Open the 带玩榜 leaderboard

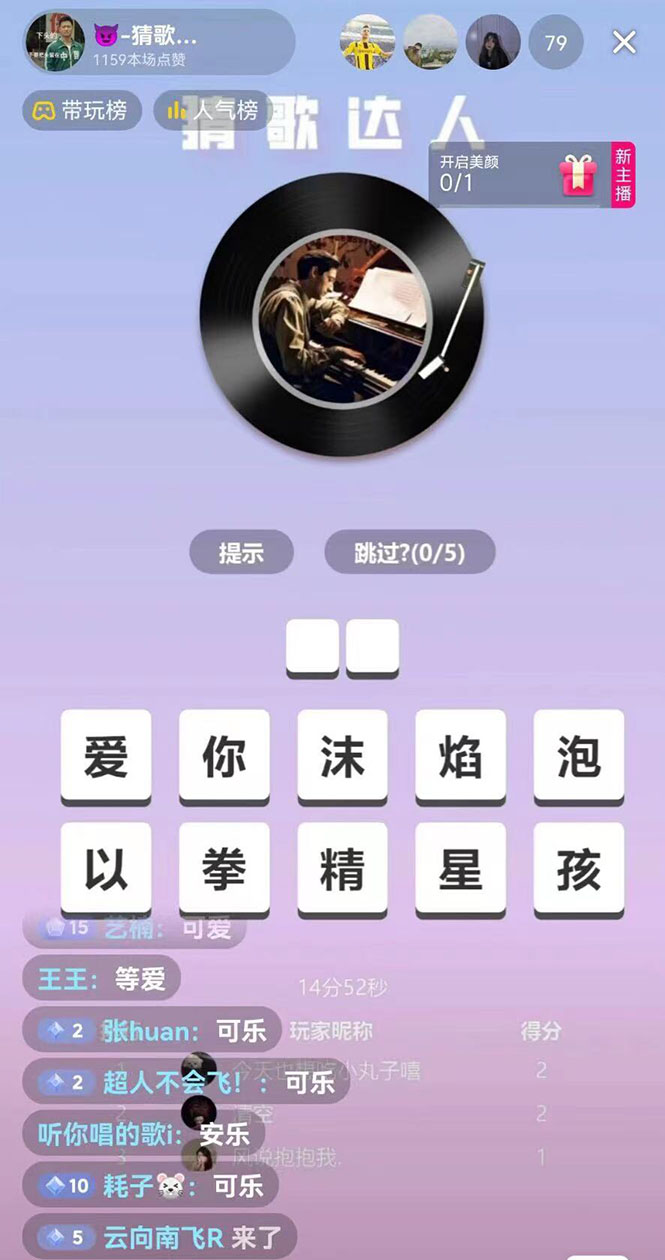(82, 111)
